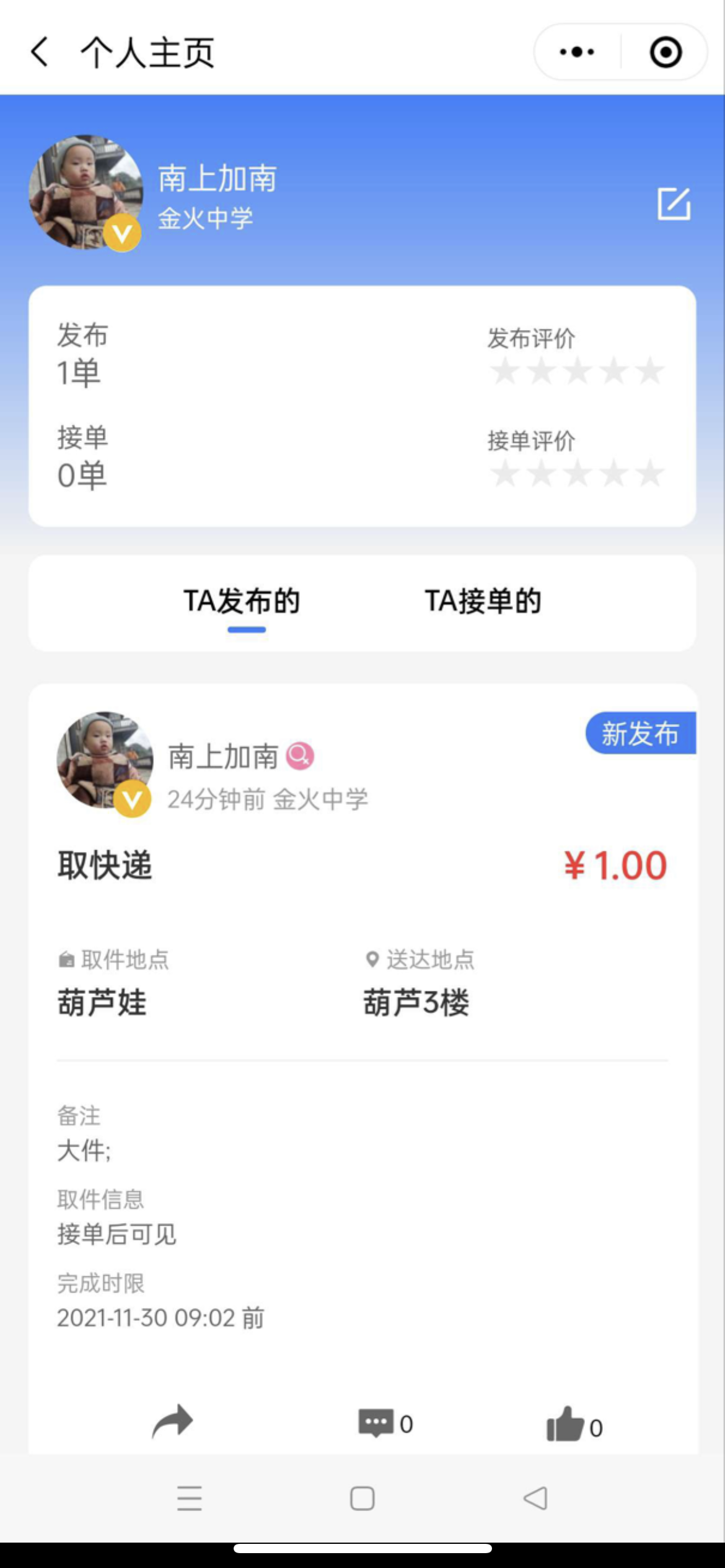Viewport: 725px width, 1568px height.
Task: Like the 取快递 order
Action: pyautogui.click(x=574, y=1424)
